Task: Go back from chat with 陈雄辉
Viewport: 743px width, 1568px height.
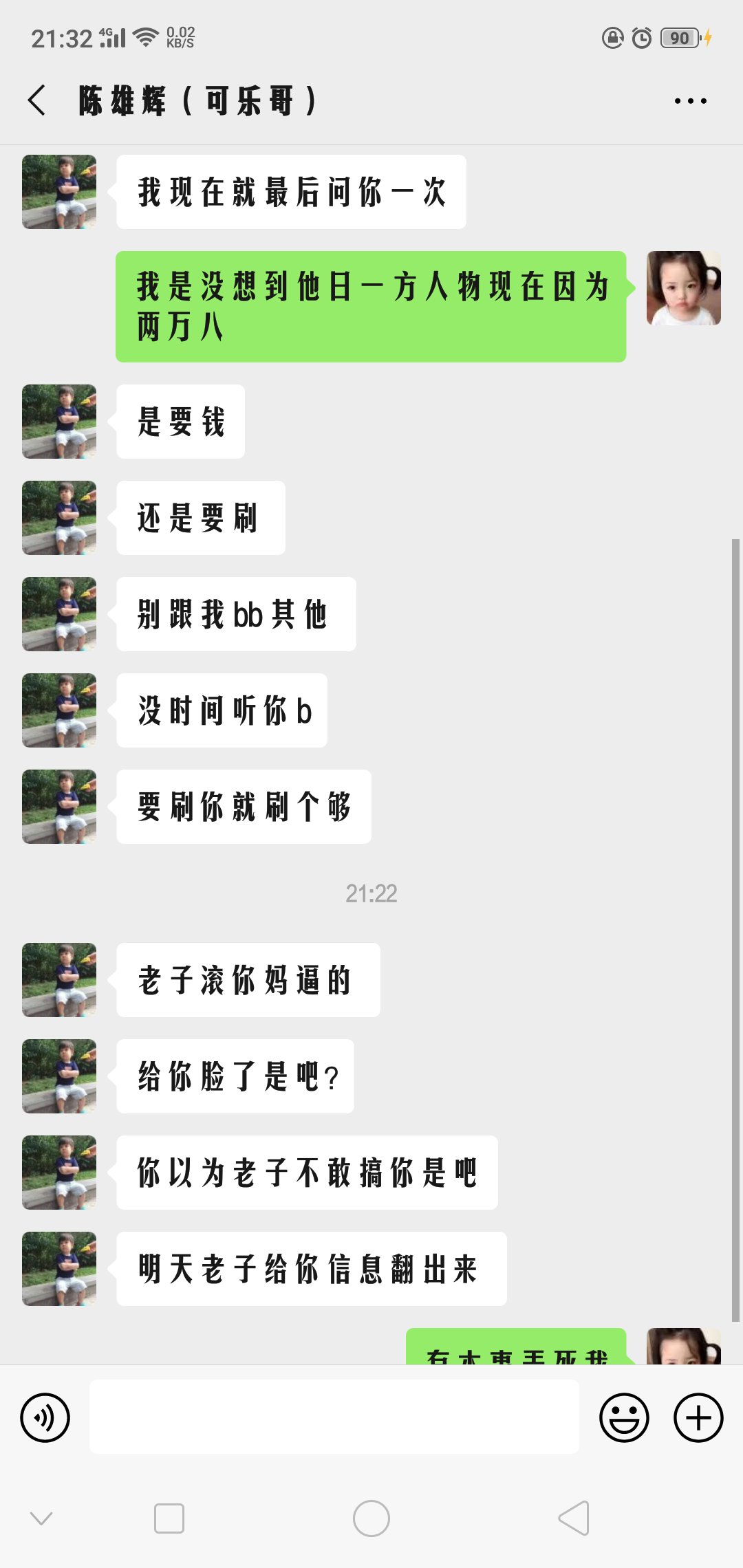Action: (x=37, y=100)
